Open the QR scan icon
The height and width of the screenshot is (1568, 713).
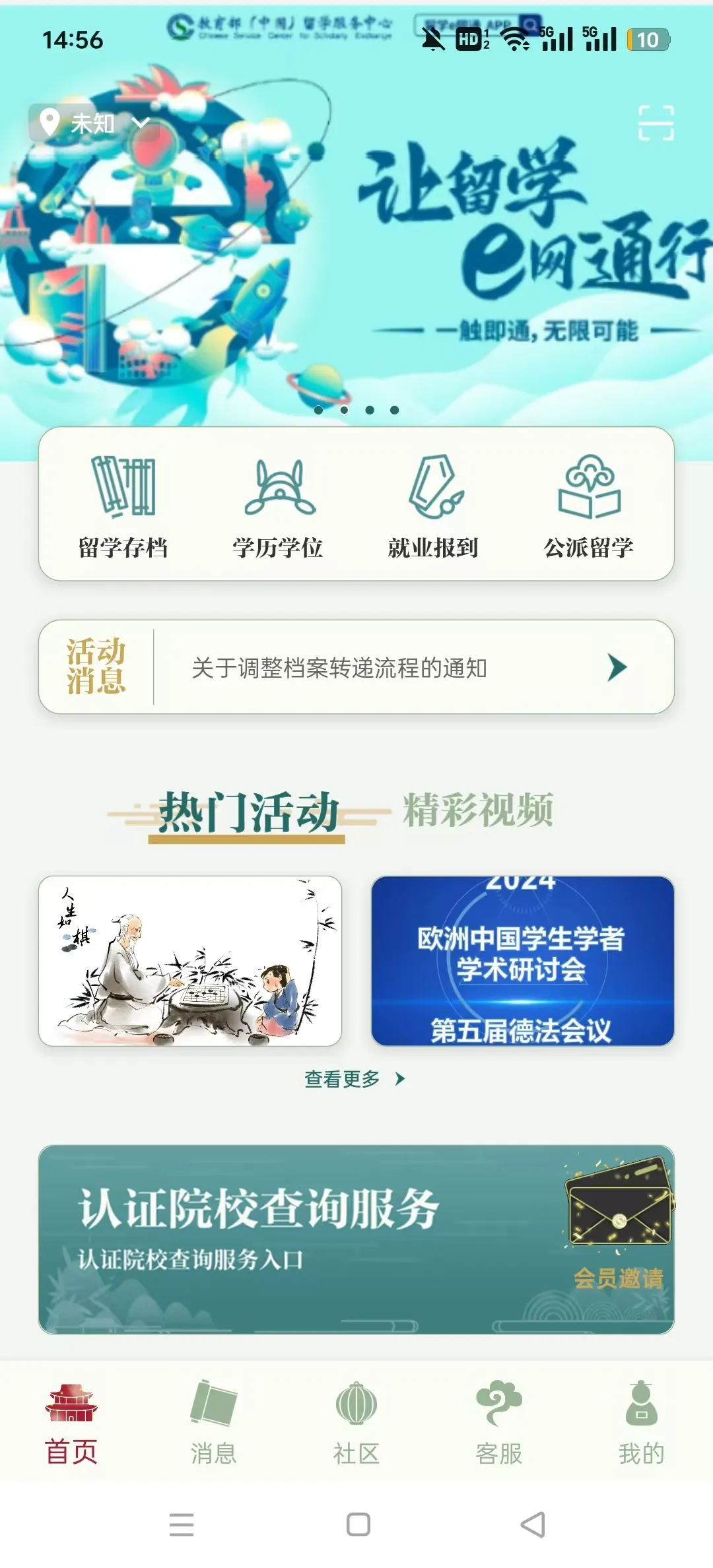(656, 123)
